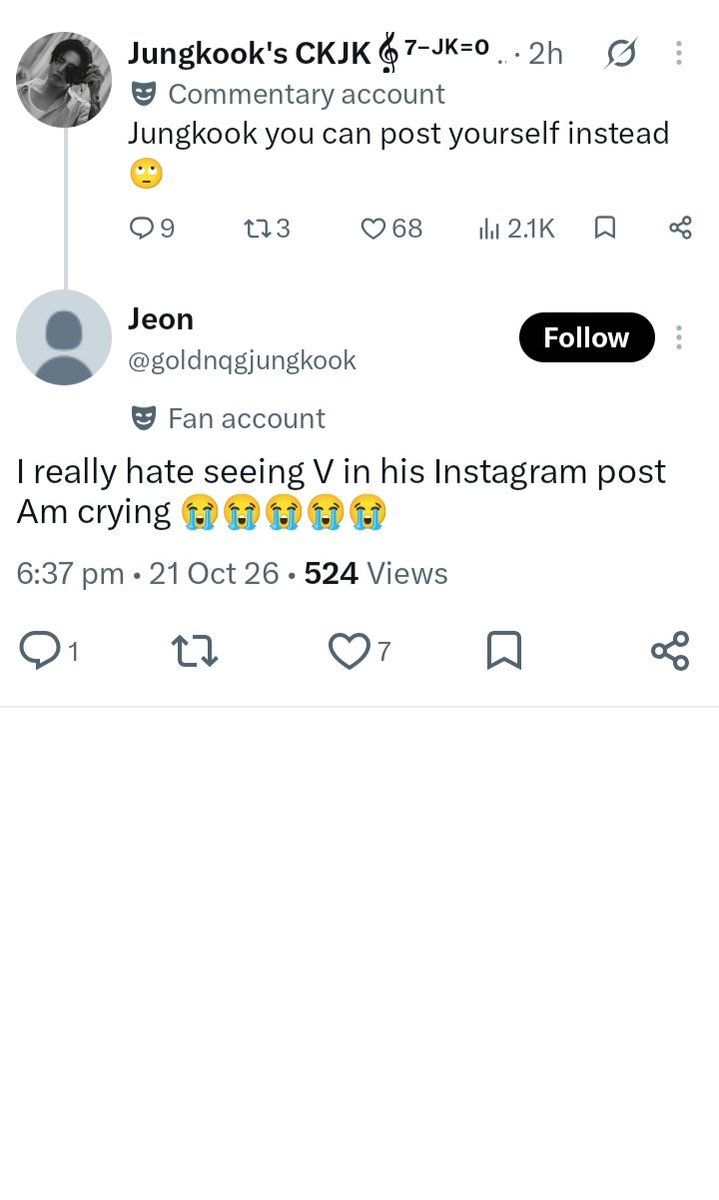
Task: Repost the Jungkook's CKJK post
Action: click(x=267, y=229)
